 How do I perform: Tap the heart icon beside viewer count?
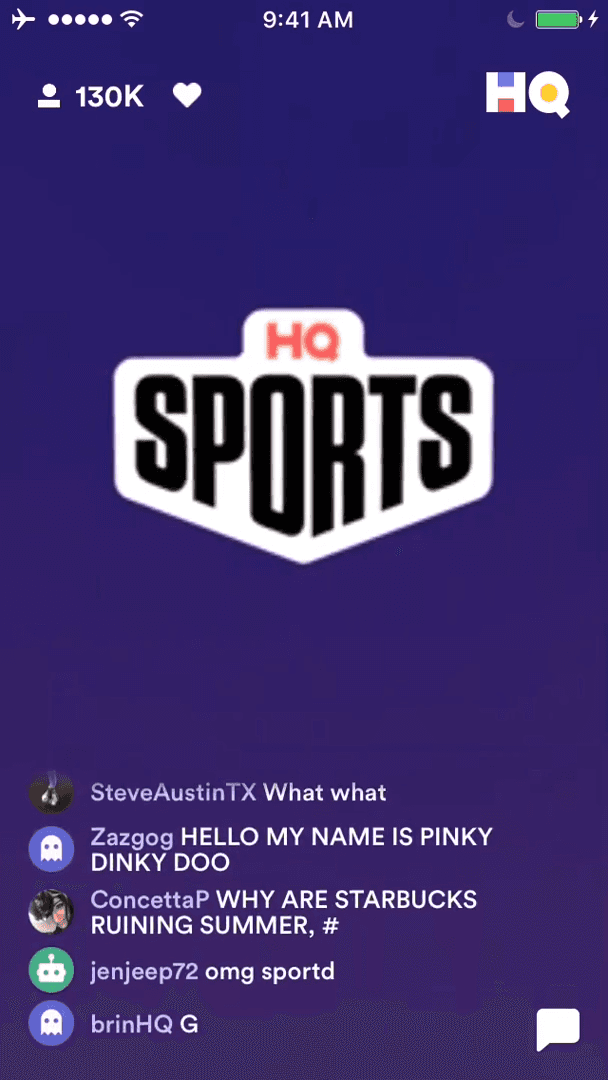(187, 96)
